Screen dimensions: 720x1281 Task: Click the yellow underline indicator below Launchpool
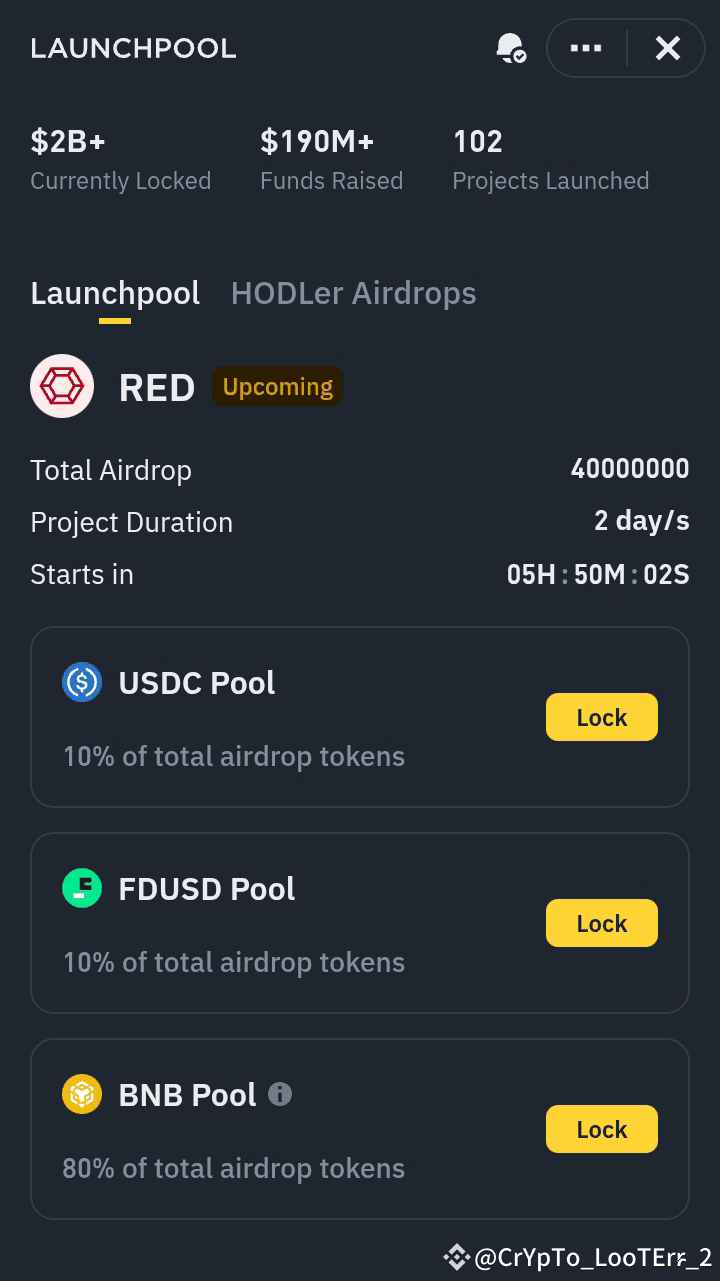[114, 320]
